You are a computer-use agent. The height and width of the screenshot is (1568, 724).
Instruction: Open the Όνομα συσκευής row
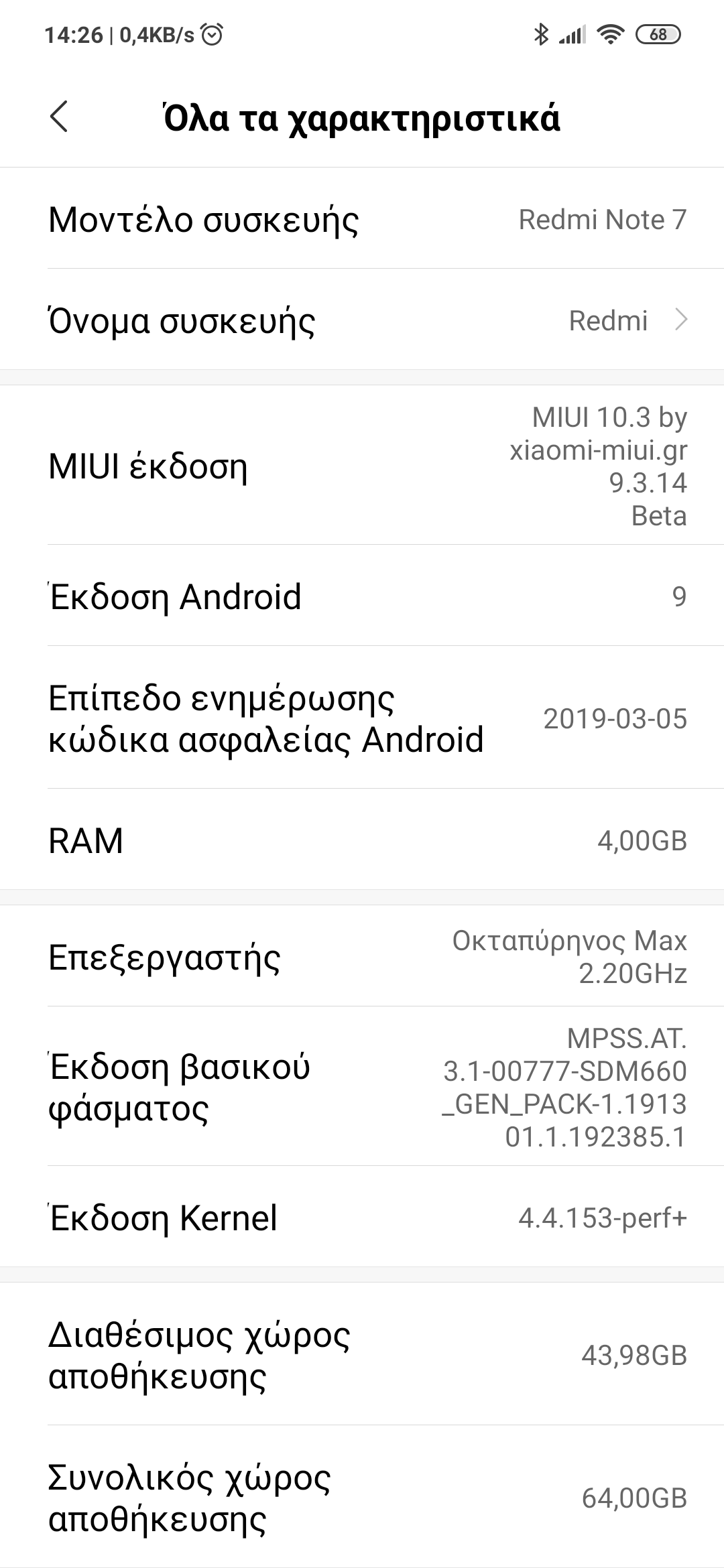click(362, 320)
